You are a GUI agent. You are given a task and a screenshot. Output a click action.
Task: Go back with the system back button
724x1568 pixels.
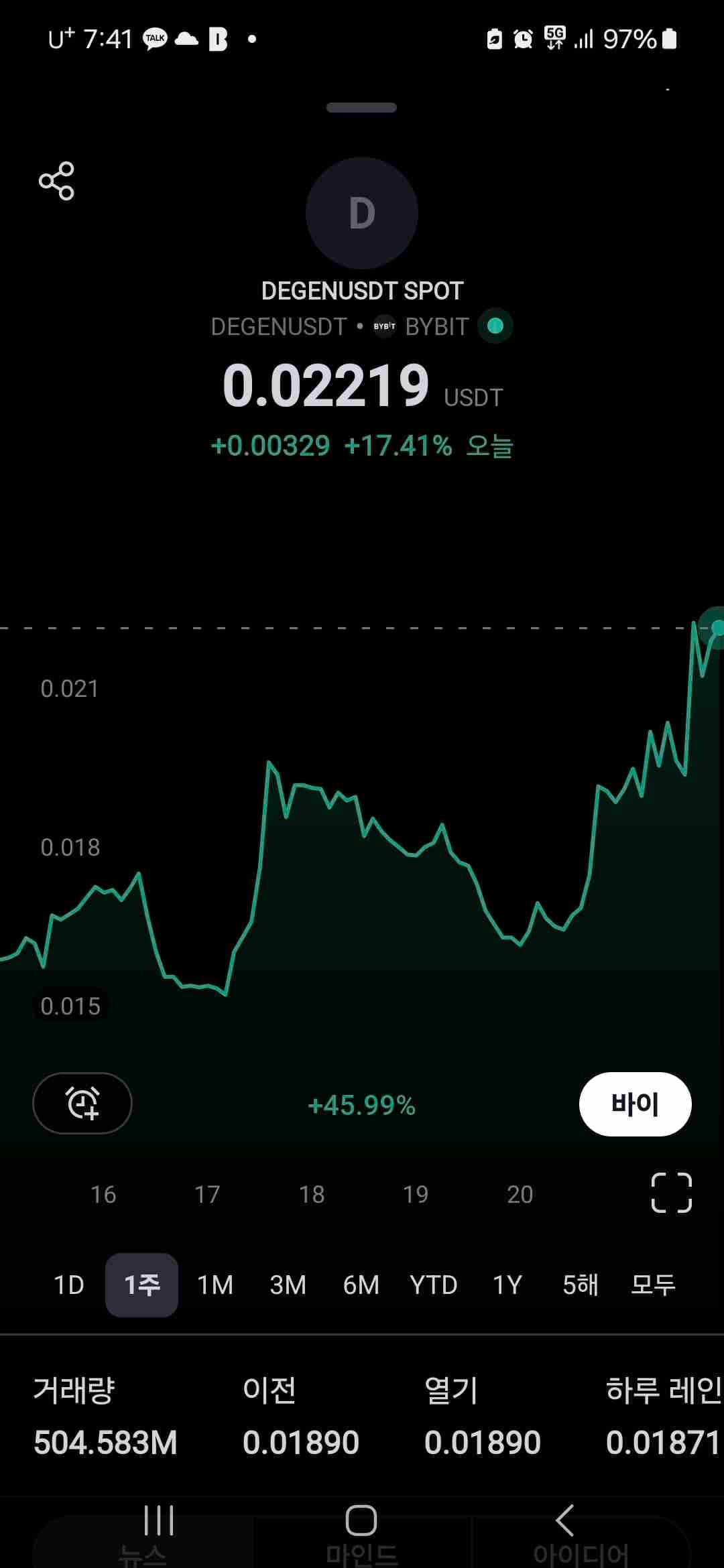coord(565,1520)
